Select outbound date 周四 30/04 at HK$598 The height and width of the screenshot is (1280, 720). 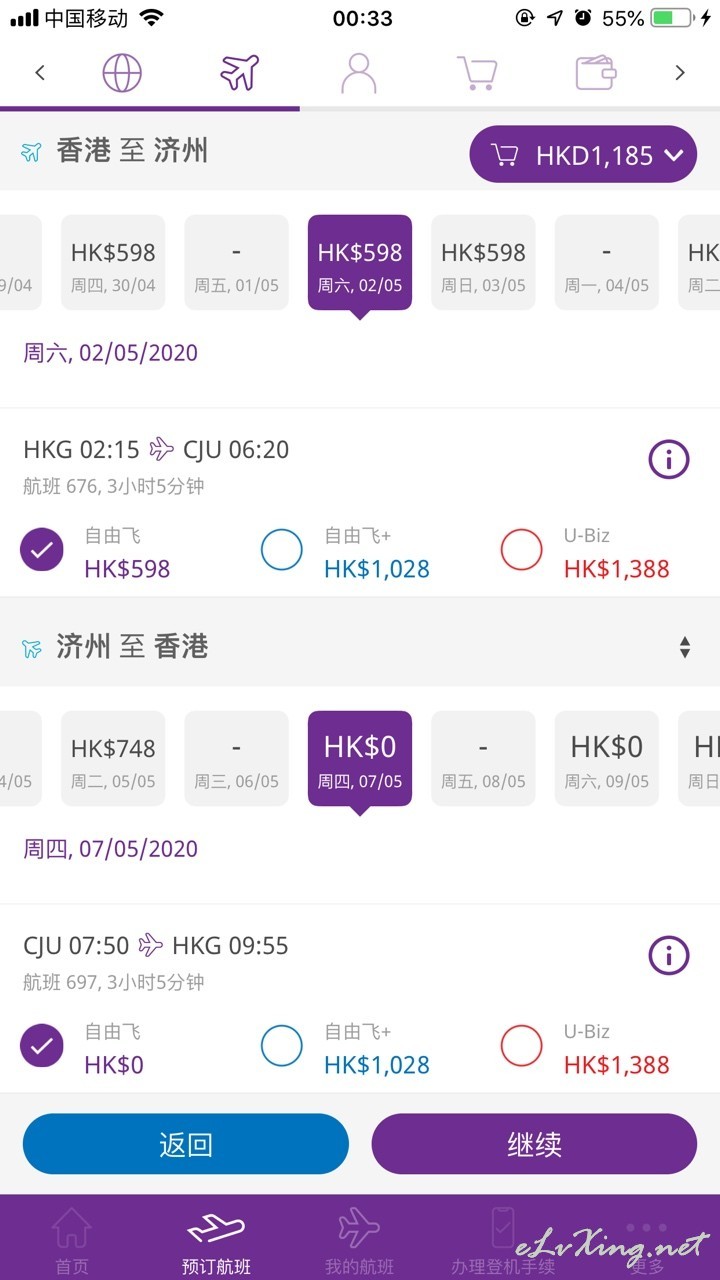click(x=113, y=262)
